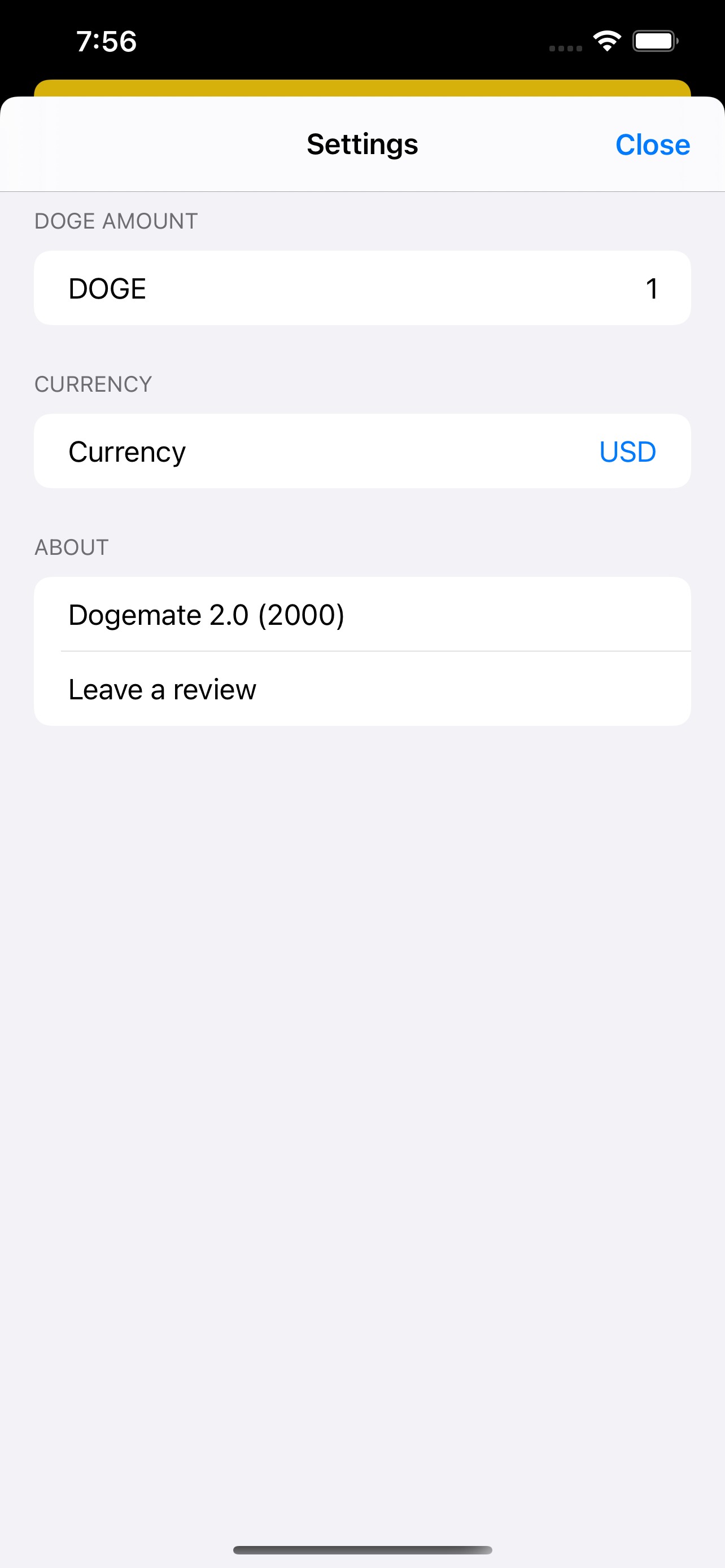
Task: Tap the Wi-Fi icon in the status bar
Action: click(606, 39)
